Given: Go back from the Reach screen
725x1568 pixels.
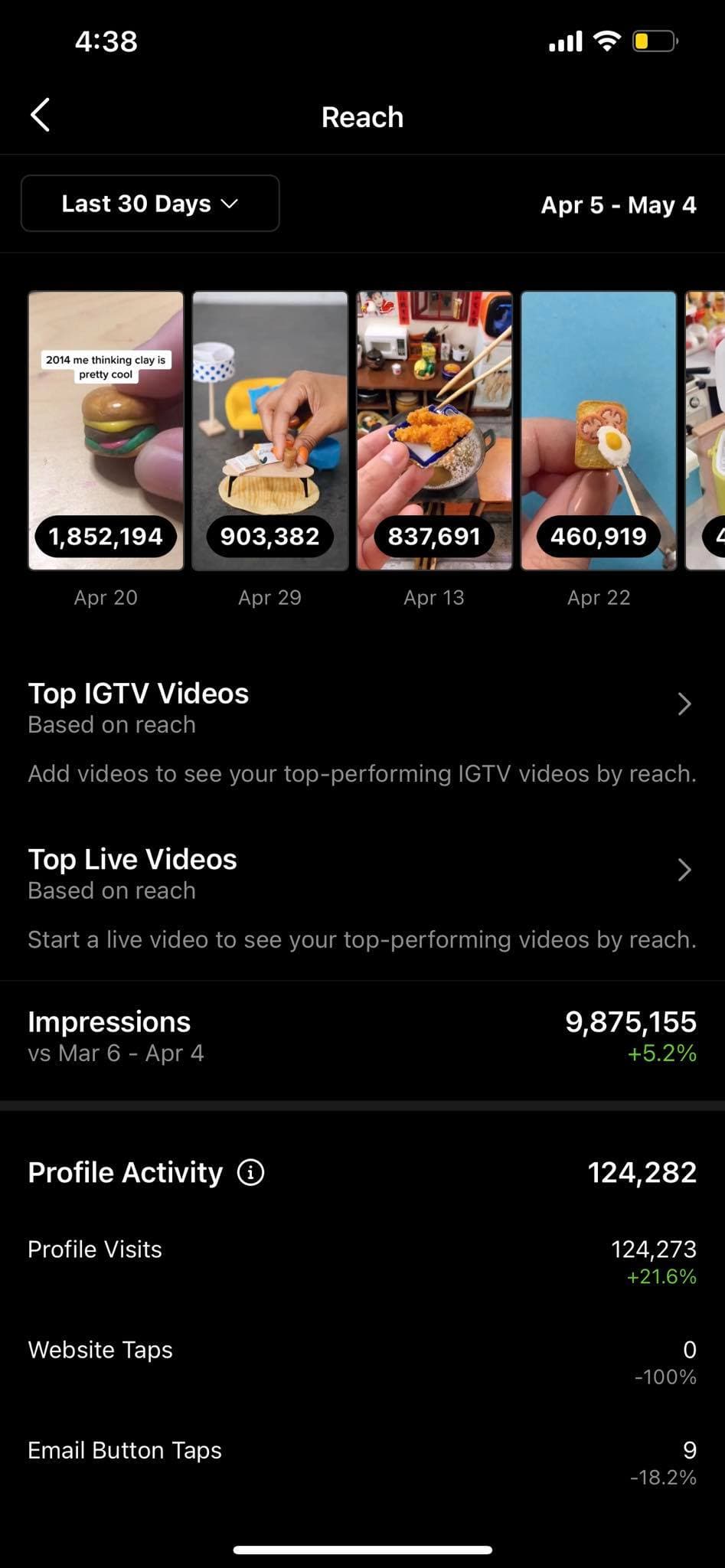Looking at the screenshot, I should pos(41,116).
